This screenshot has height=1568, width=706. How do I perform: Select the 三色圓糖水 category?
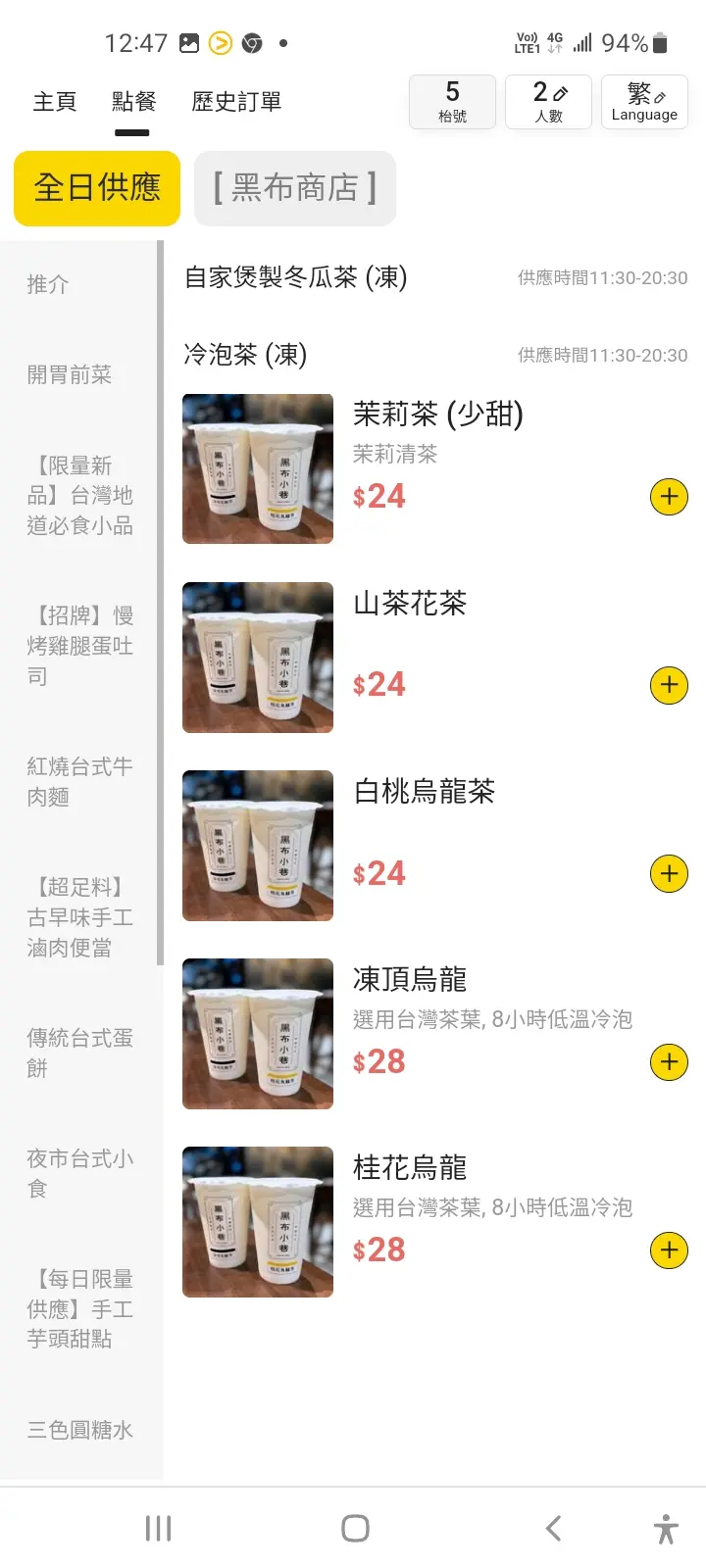click(79, 1430)
